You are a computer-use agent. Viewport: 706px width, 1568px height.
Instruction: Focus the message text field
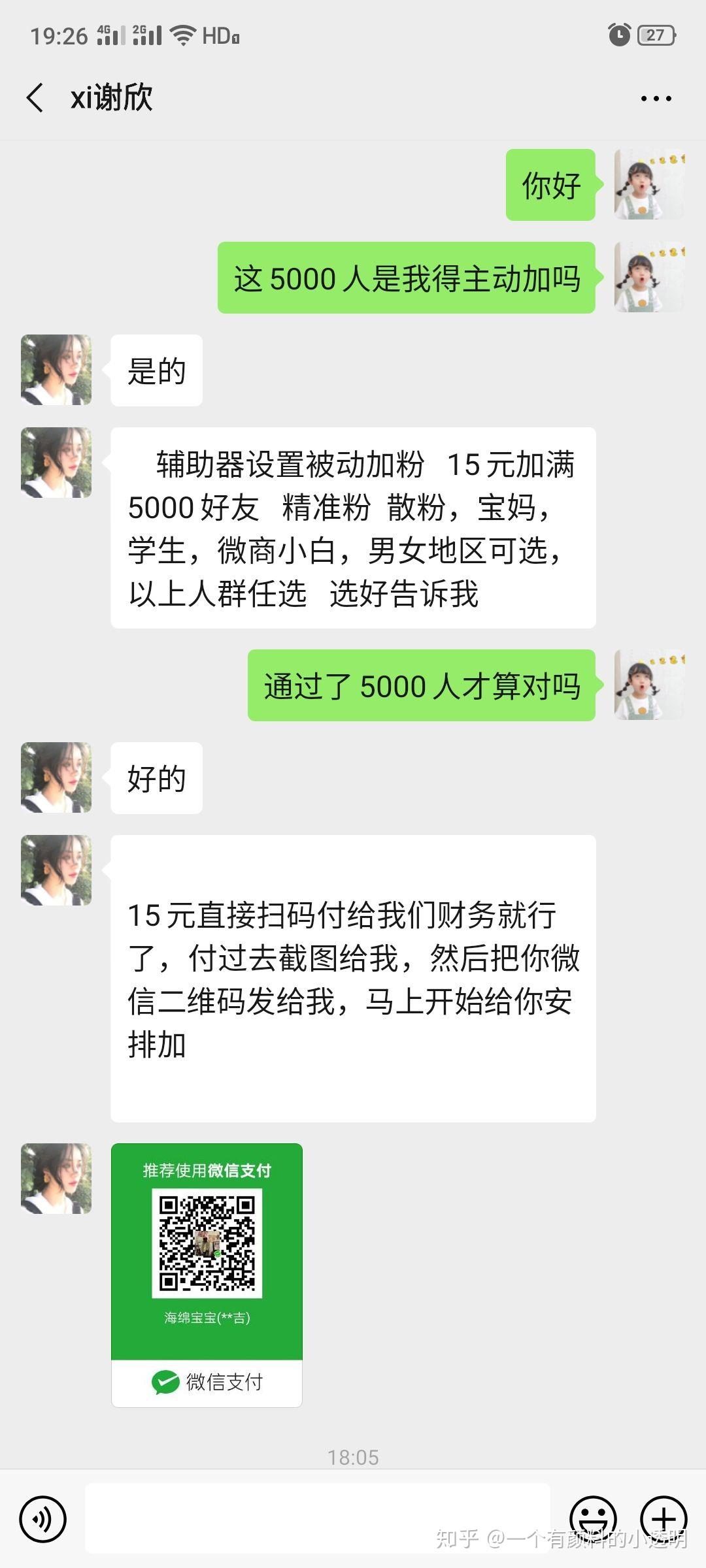(318, 1518)
